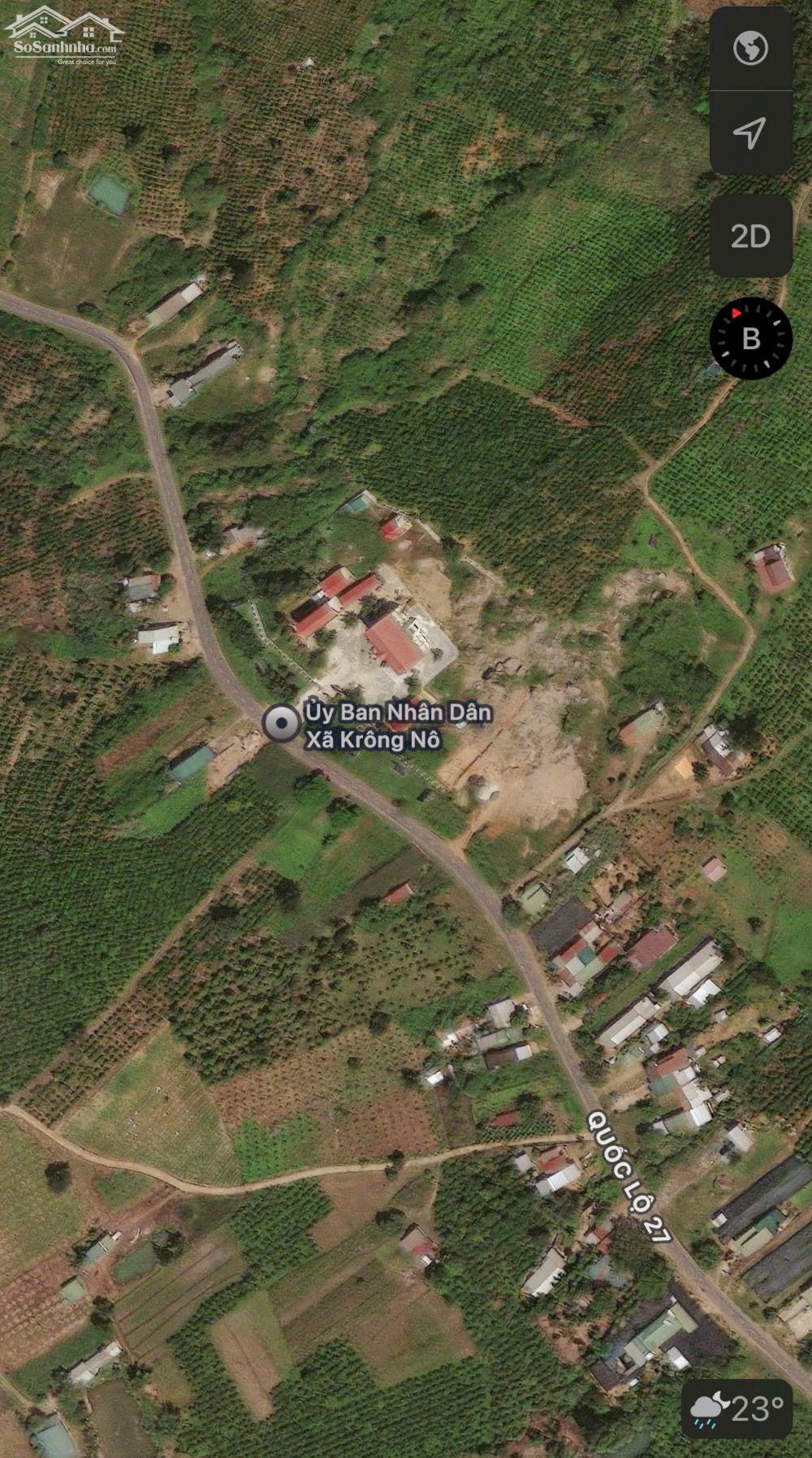812x1458 pixels.
Task: Switch the map to 2D view
Action: [x=750, y=236]
